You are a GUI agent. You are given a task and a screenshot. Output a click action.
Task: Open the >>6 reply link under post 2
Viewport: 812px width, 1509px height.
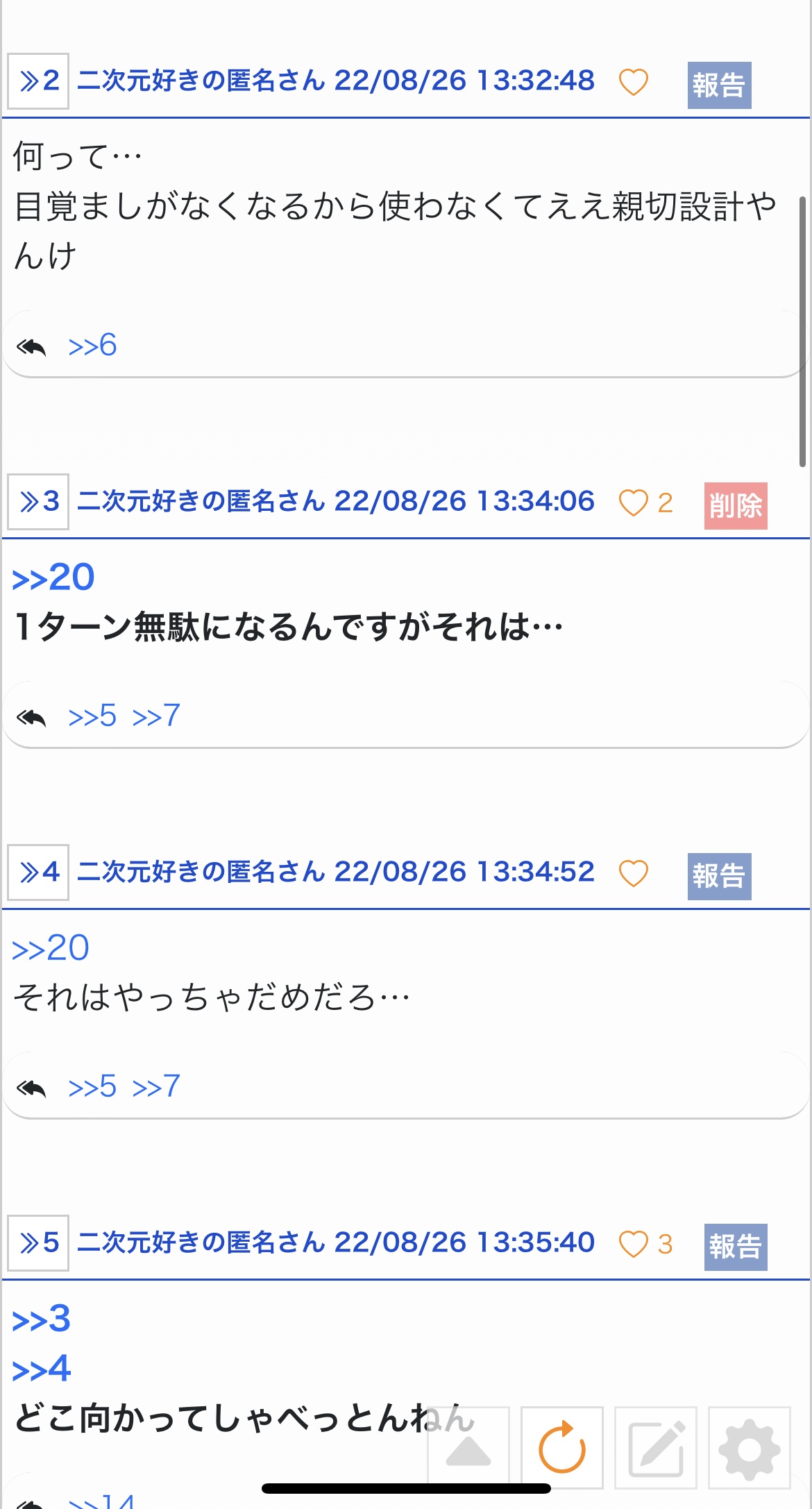pyautogui.click(x=92, y=345)
